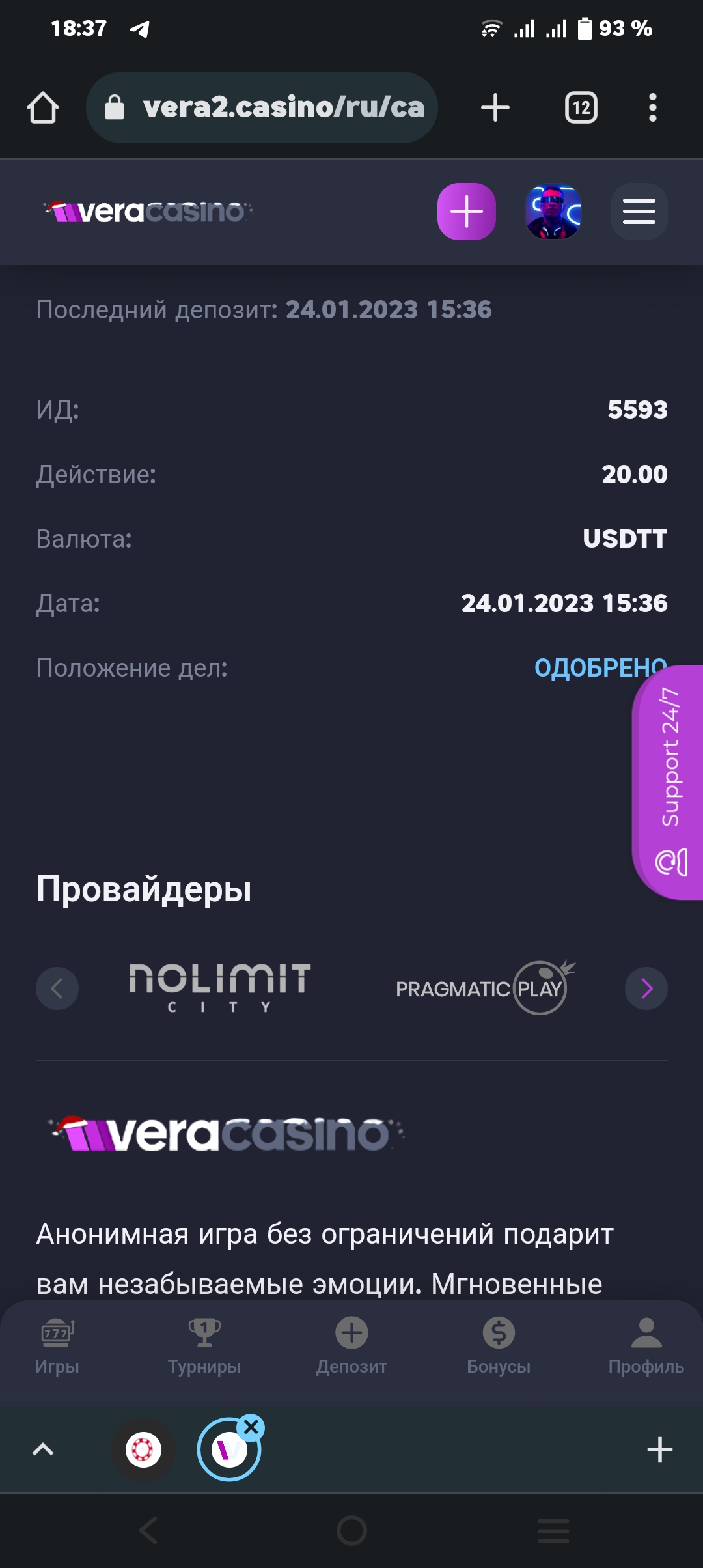Screen dimensions: 703x1568
Task: Collapse providers carousel with left arrow
Action: pyautogui.click(x=57, y=988)
